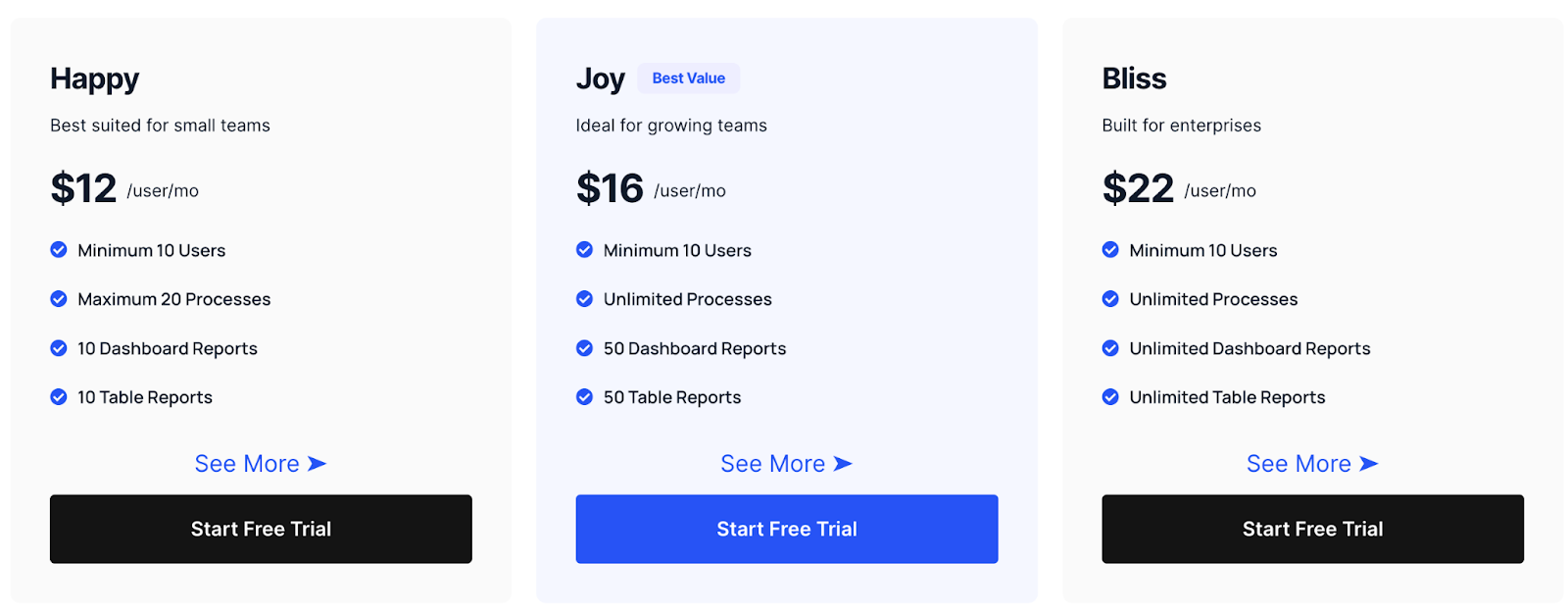View See More details for Bliss plan
Screen dimensions: 1568x612
1311,464
